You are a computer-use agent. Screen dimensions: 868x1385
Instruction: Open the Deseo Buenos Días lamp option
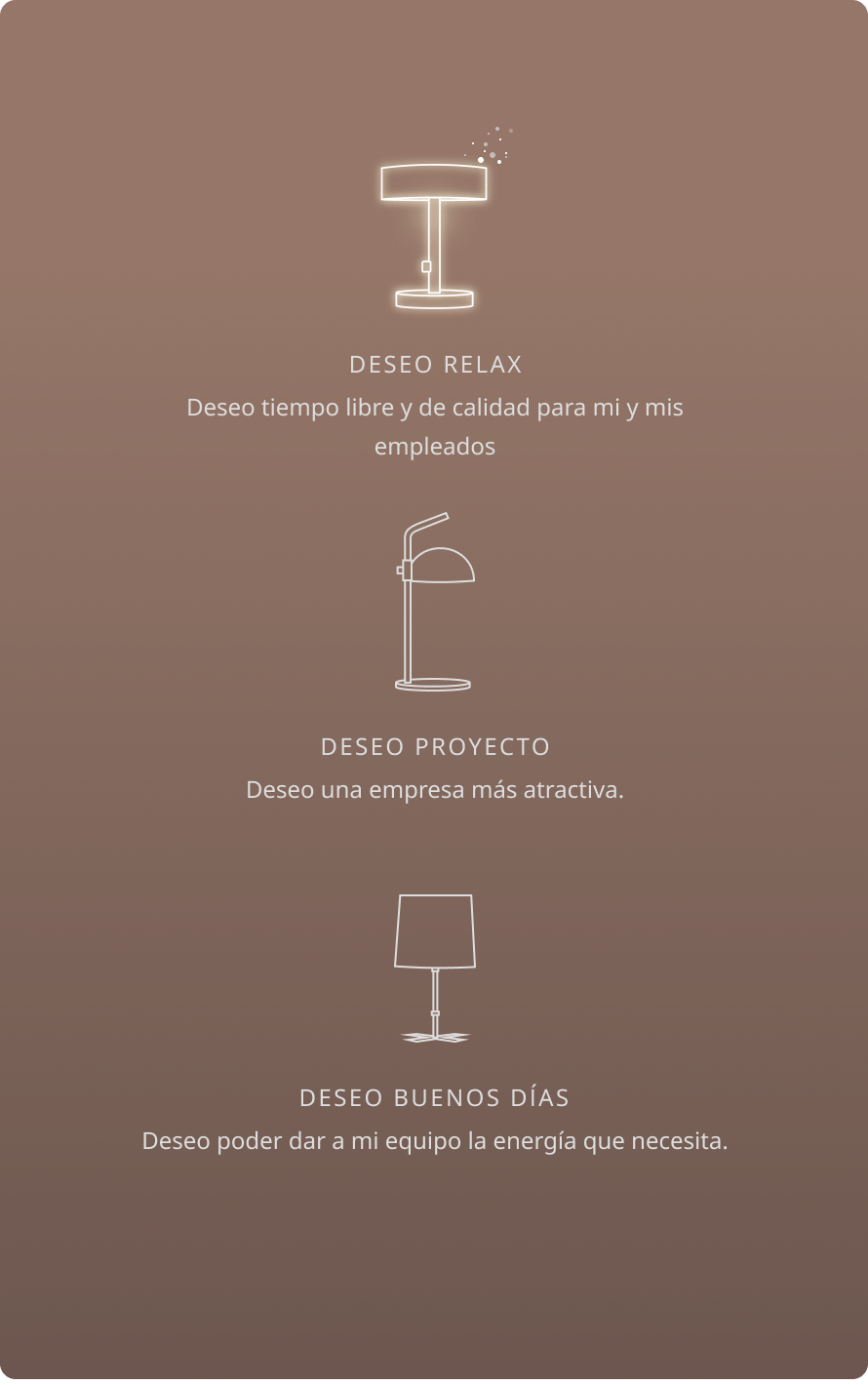coord(434,968)
